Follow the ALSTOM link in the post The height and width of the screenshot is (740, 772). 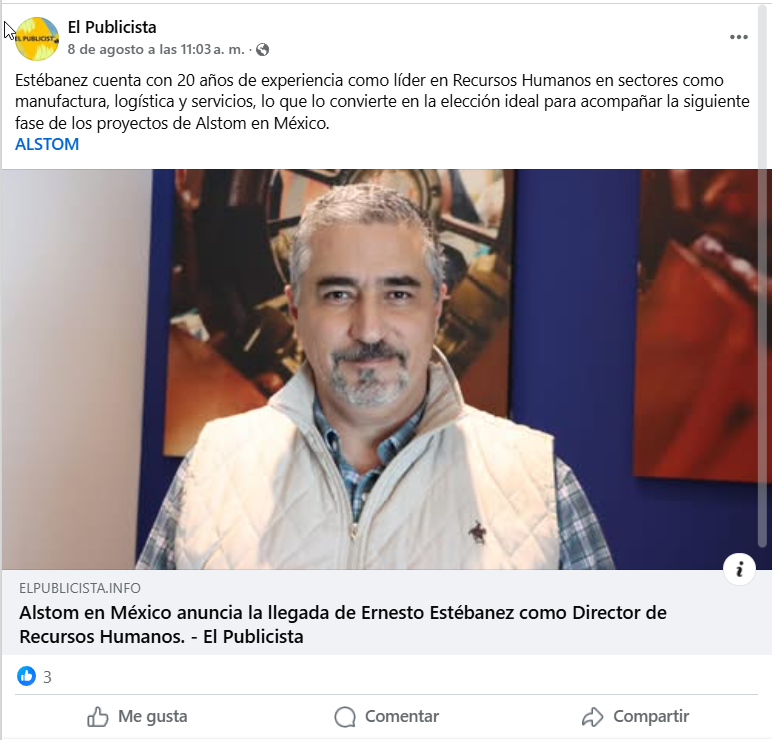click(x=47, y=144)
